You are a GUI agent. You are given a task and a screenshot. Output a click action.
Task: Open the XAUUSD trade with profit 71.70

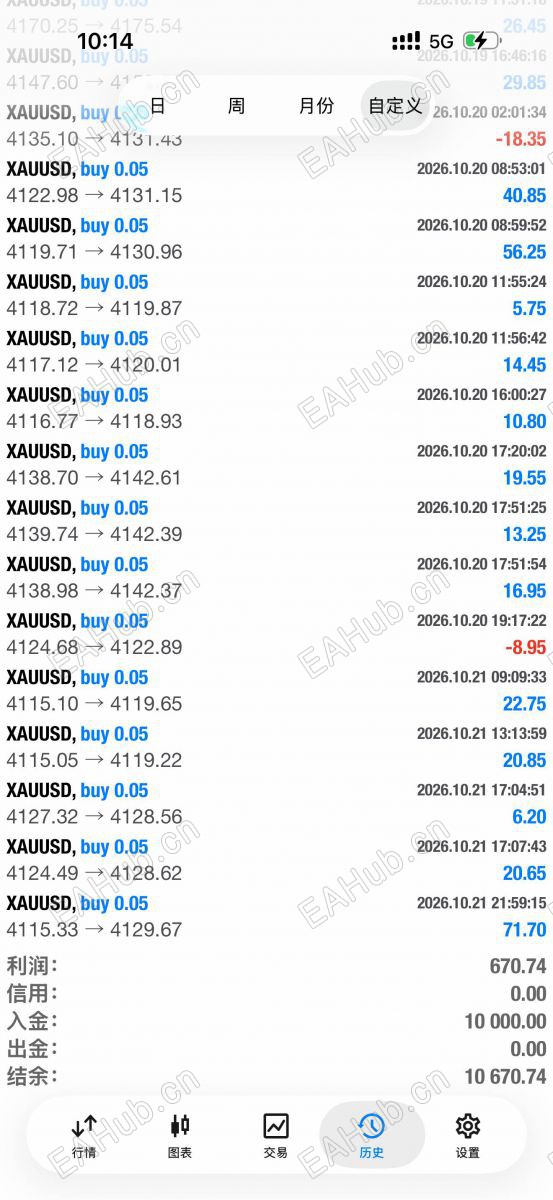pos(276,917)
